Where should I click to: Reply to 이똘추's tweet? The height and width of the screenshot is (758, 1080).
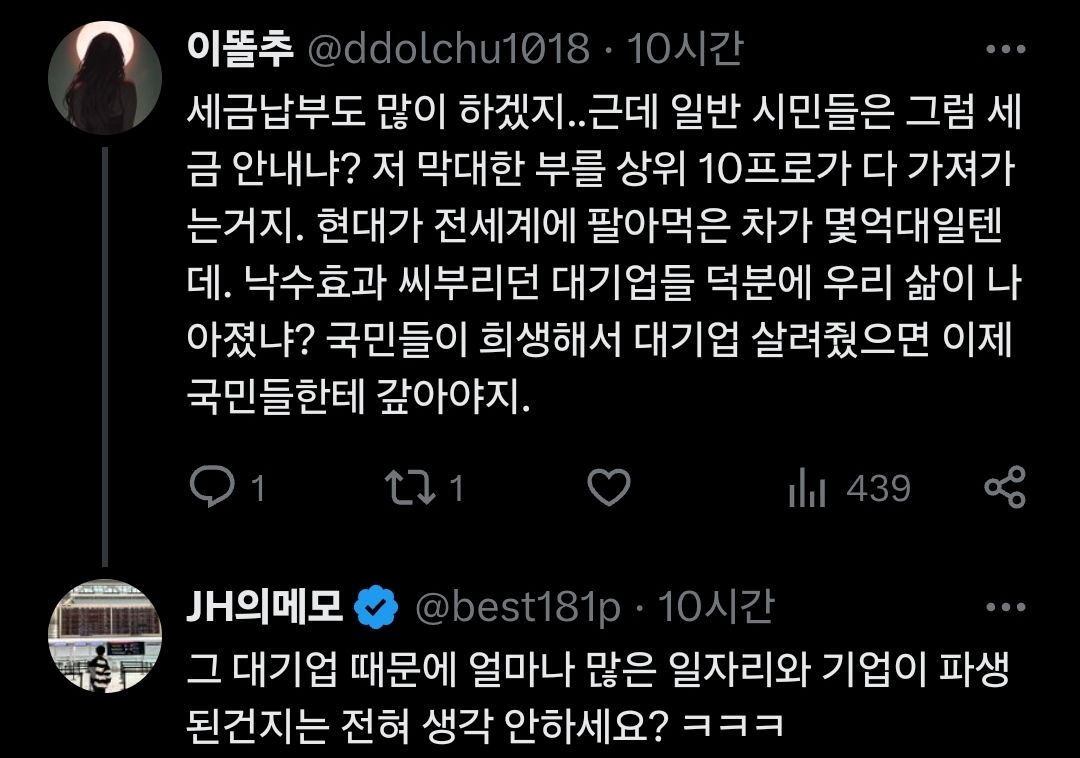pos(211,488)
